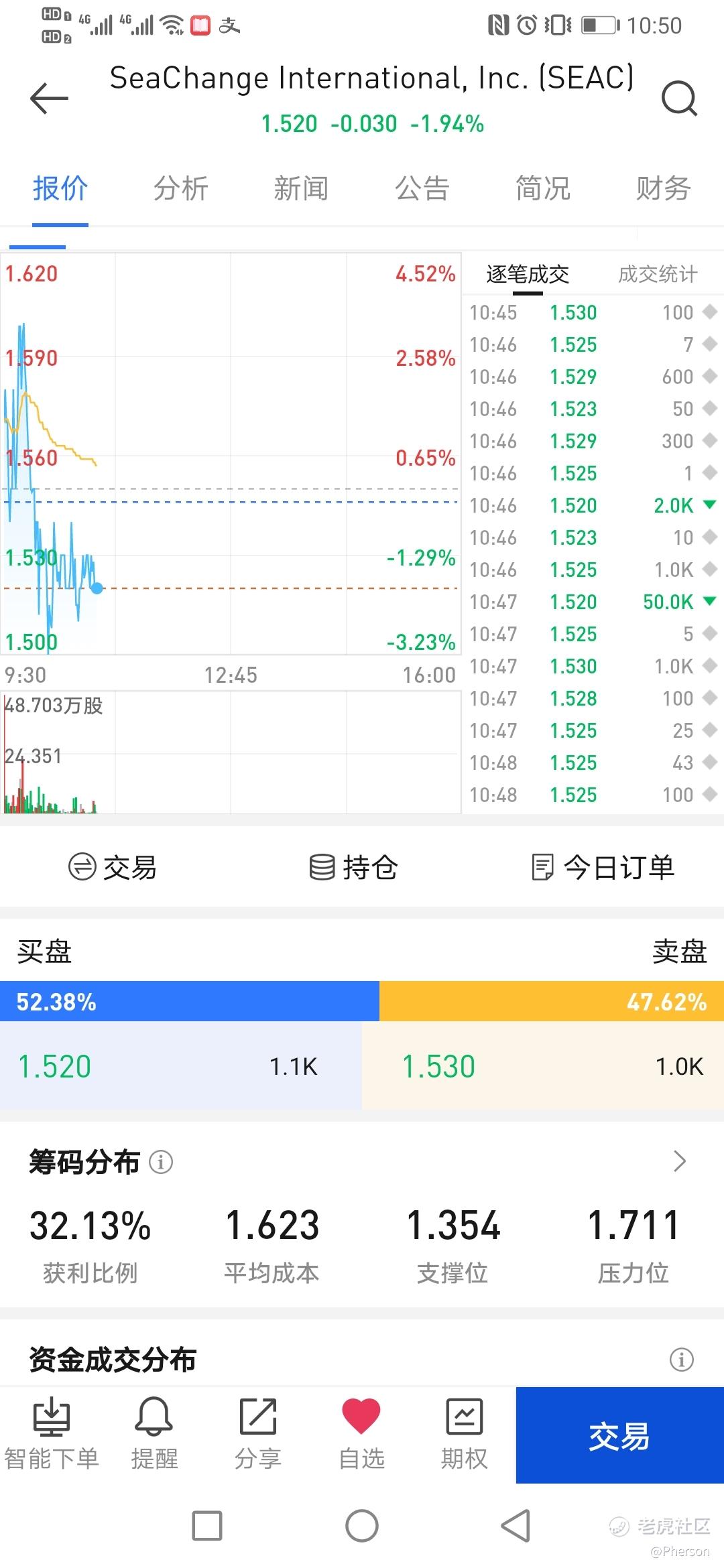Share this stock via 分享
Viewport: 724px width, 1568px height.
pos(258,1434)
